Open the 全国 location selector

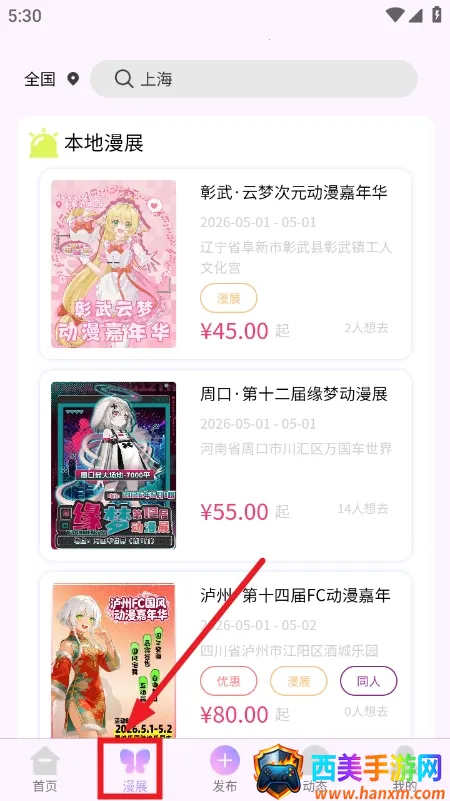52,79
